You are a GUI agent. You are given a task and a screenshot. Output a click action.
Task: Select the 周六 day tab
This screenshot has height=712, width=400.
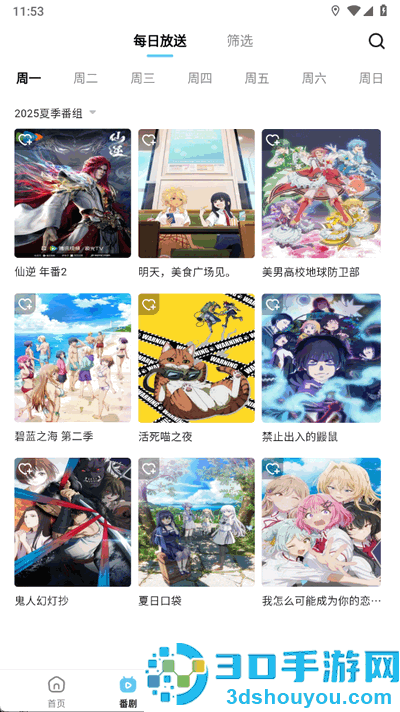[314, 78]
